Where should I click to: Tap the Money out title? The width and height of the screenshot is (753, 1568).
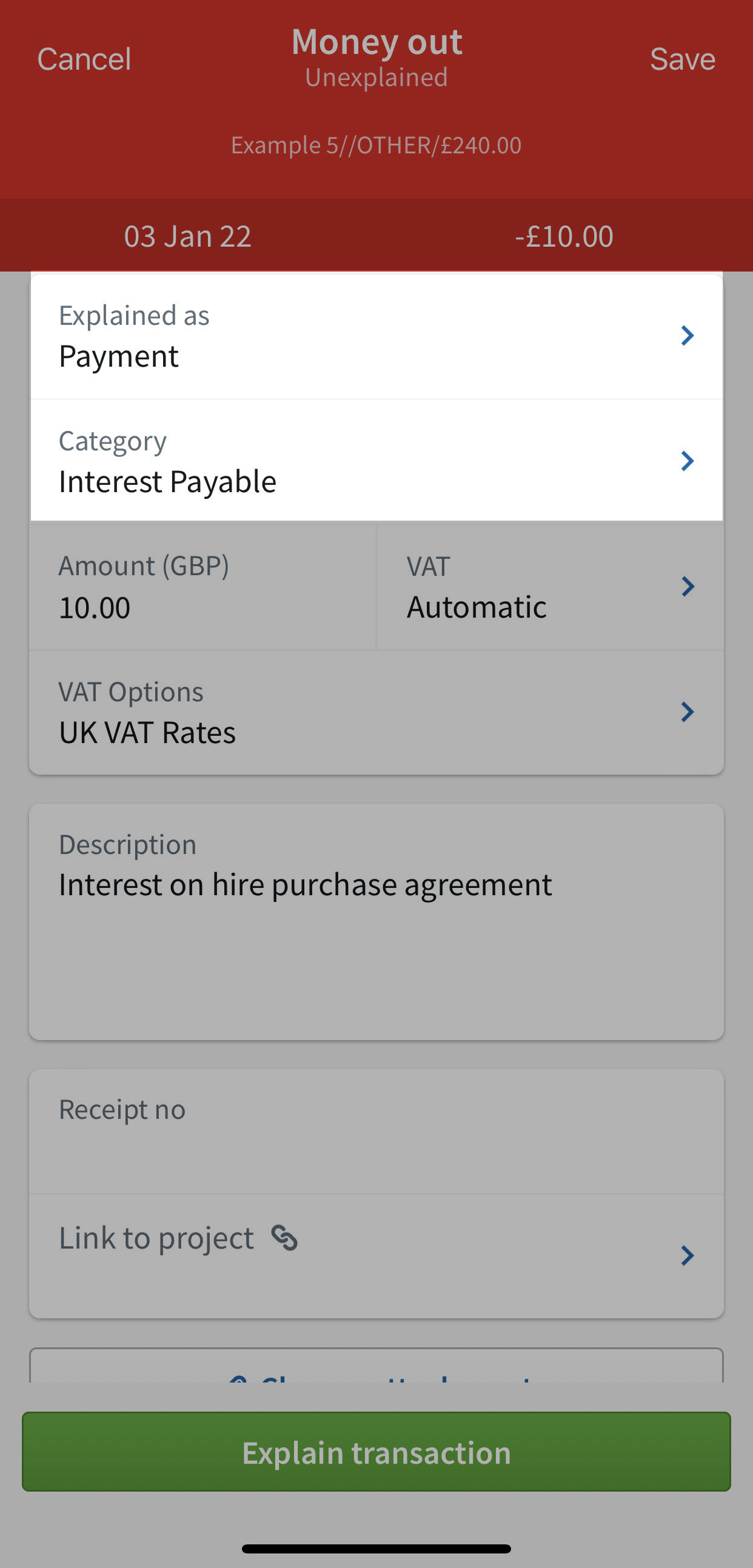376,41
